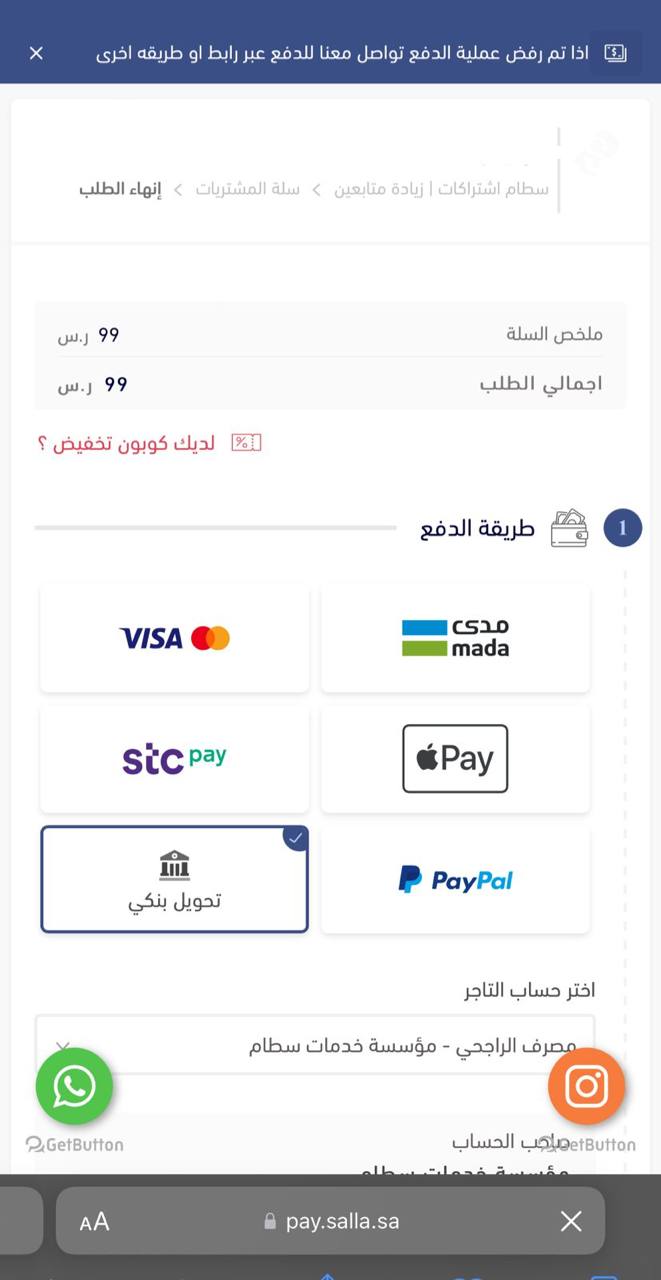Image resolution: width=661 pixels, height=1280 pixels.
Task: Dismiss the payment rejection banner
Action: click(37, 53)
